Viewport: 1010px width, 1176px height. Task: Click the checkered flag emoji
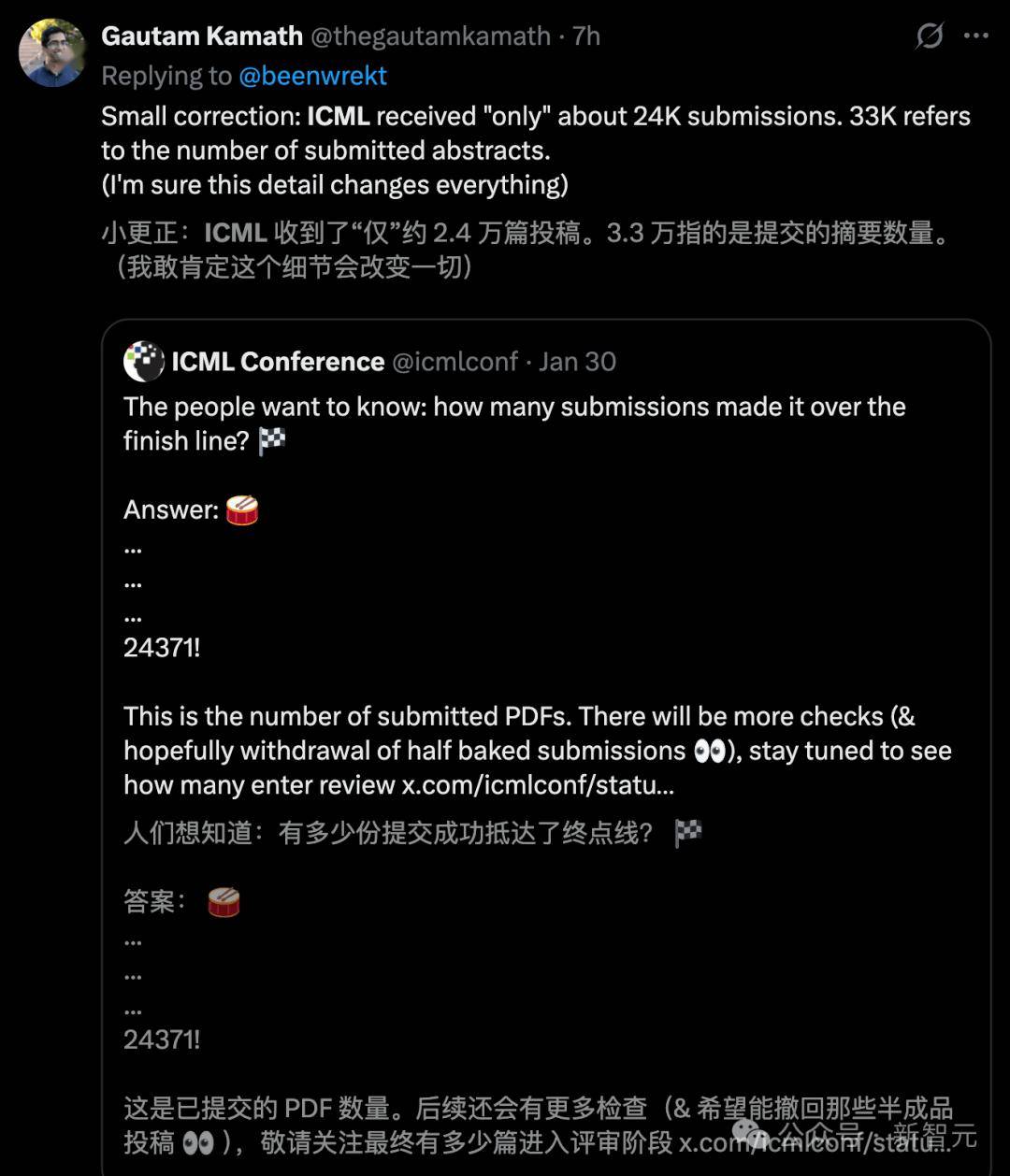point(271,440)
